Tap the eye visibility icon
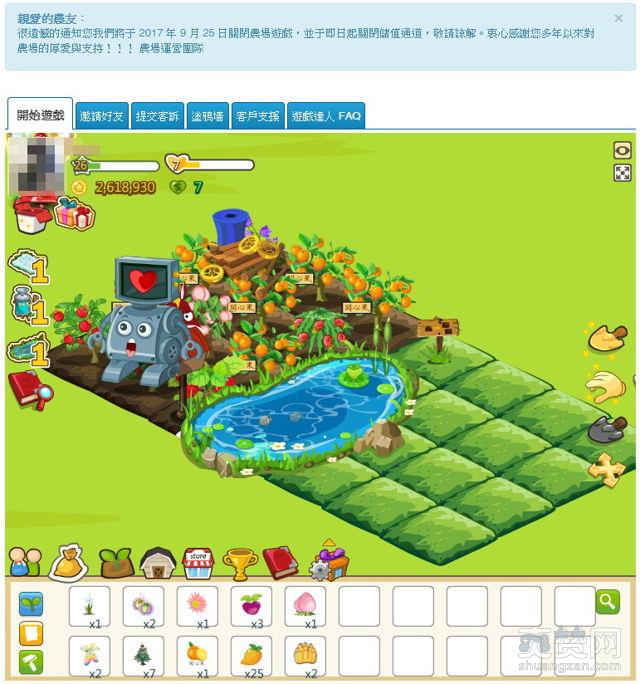This screenshot has height=684, width=640. pyautogui.click(x=622, y=151)
